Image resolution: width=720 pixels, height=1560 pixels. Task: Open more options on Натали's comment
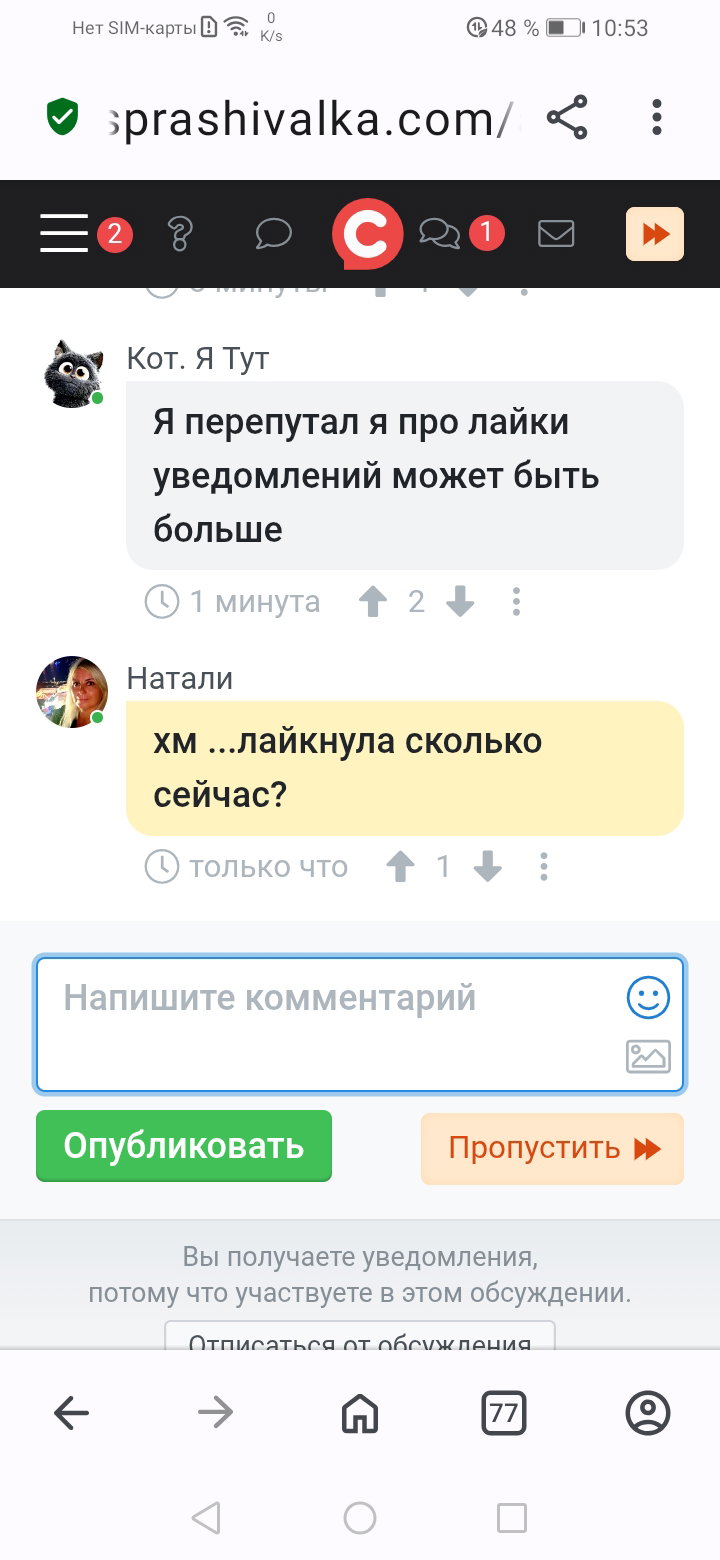[x=544, y=867]
